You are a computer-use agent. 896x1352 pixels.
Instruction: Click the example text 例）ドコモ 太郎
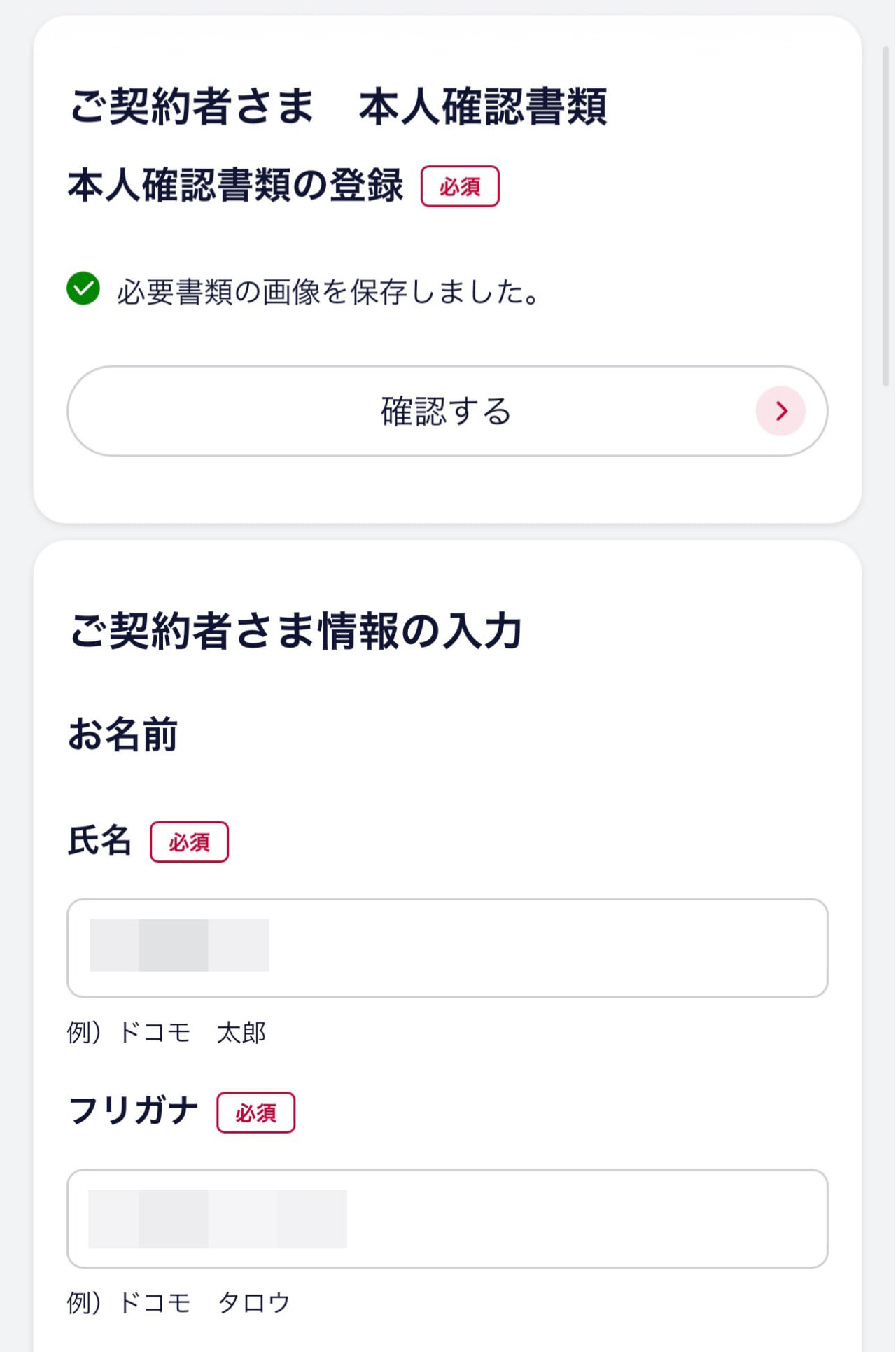click(x=168, y=1032)
